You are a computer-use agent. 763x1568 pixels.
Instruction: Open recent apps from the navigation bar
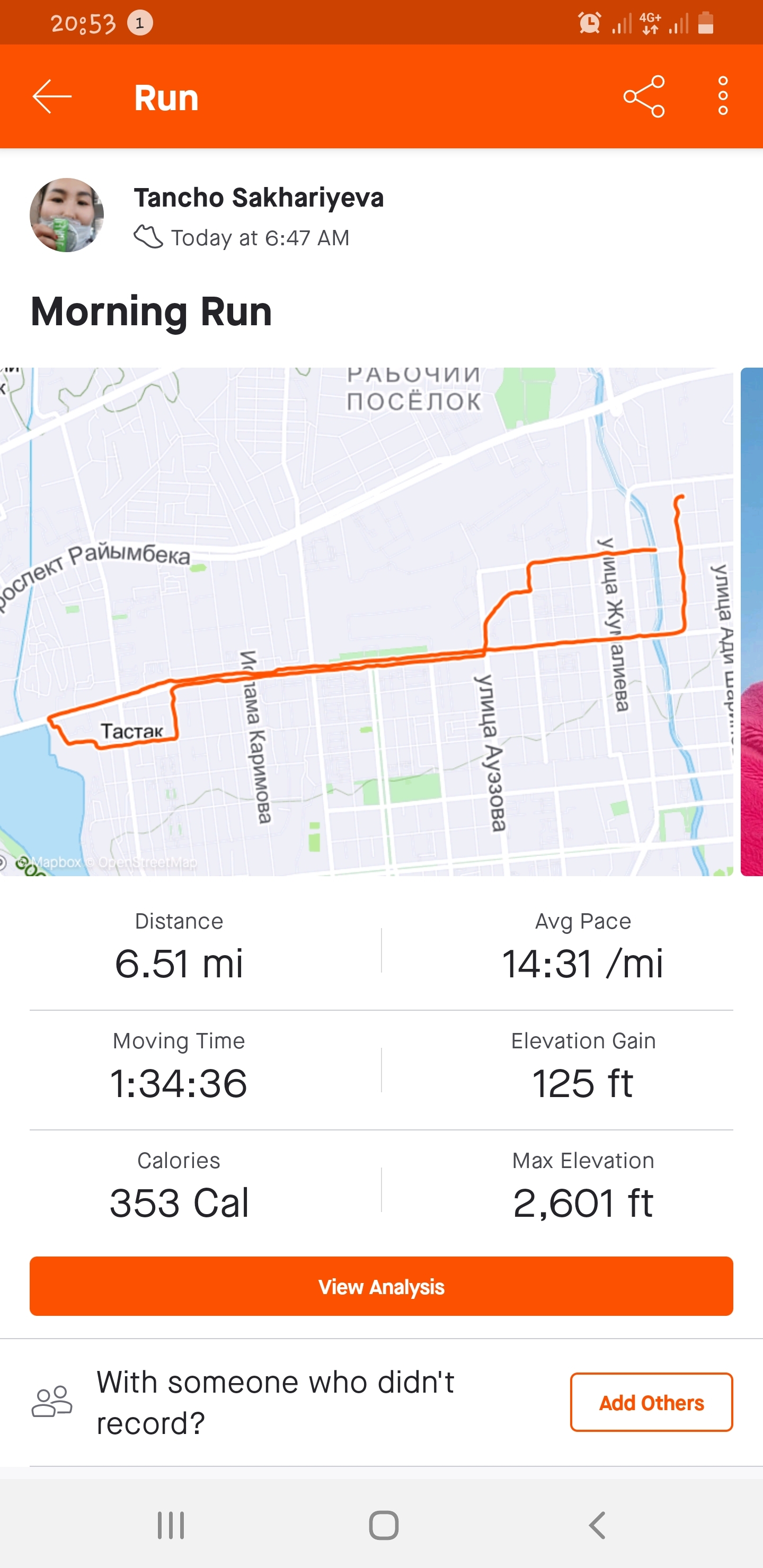(x=171, y=1526)
